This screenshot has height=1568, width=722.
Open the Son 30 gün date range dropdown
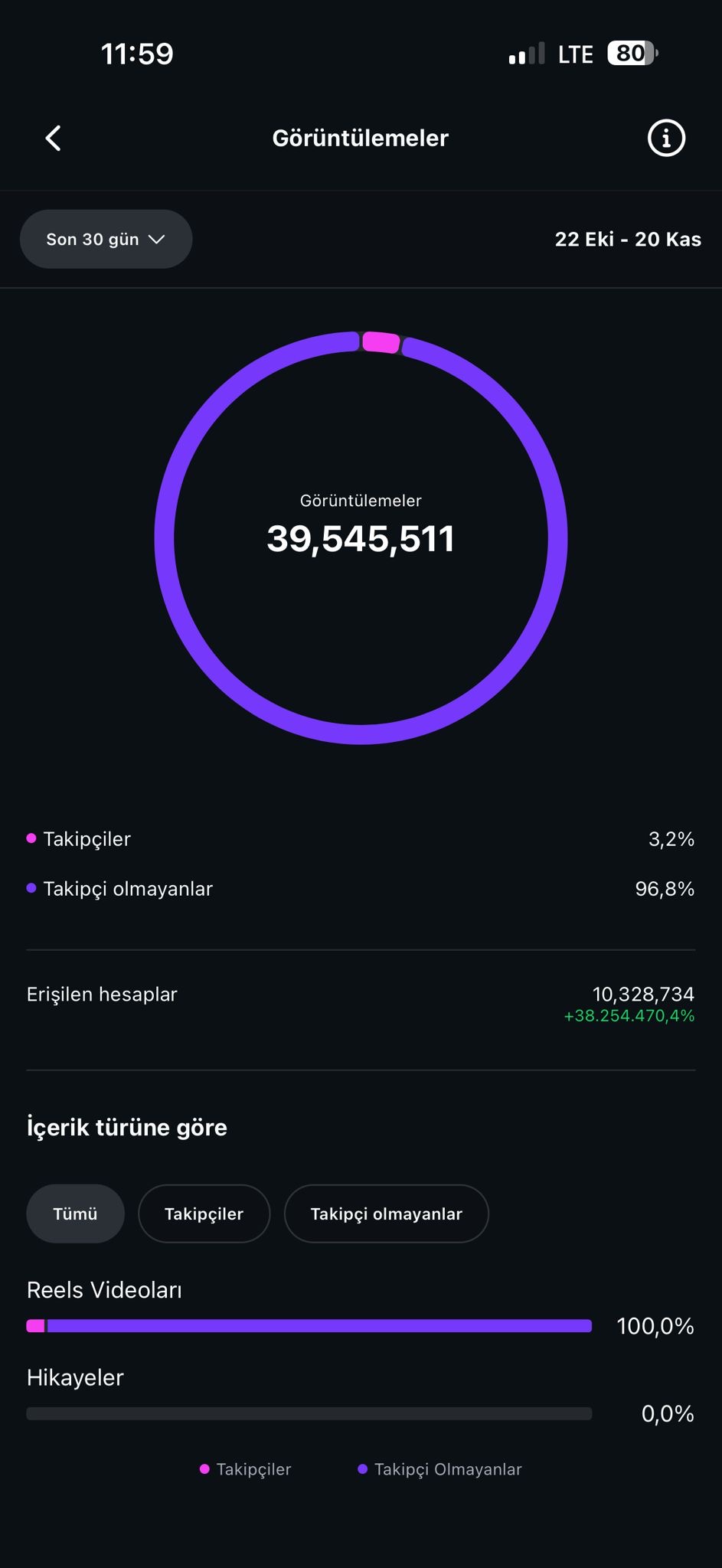pyautogui.click(x=106, y=239)
